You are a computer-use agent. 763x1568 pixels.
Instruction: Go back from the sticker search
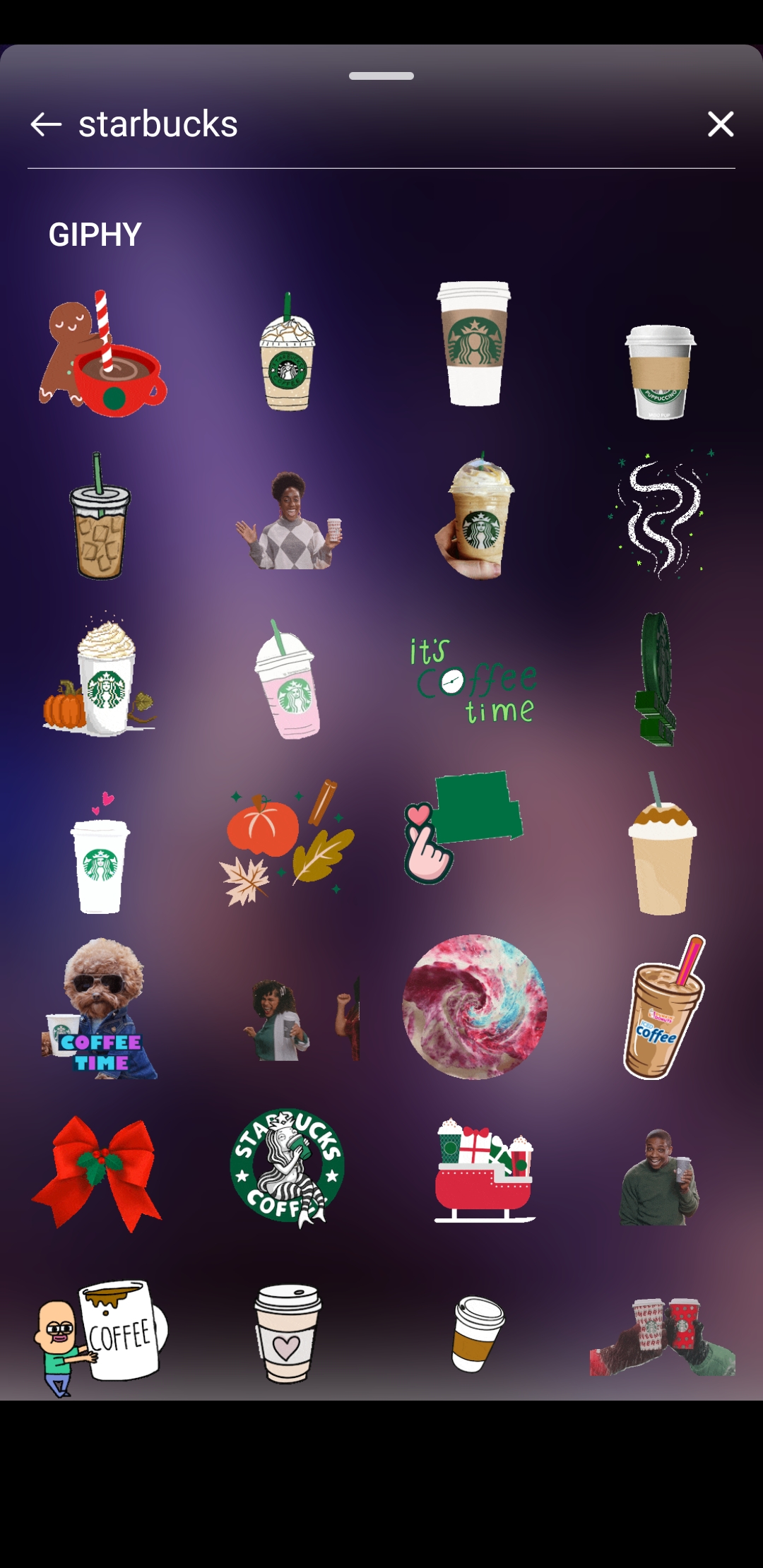coord(47,125)
